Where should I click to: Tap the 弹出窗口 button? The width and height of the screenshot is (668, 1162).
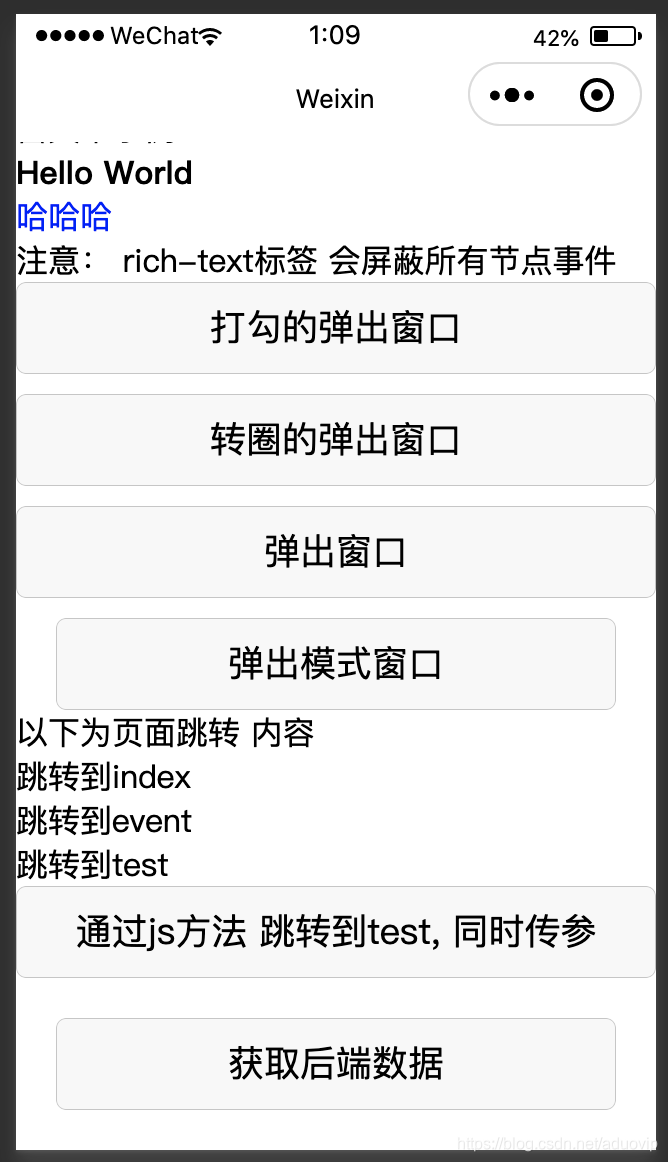(335, 552)
